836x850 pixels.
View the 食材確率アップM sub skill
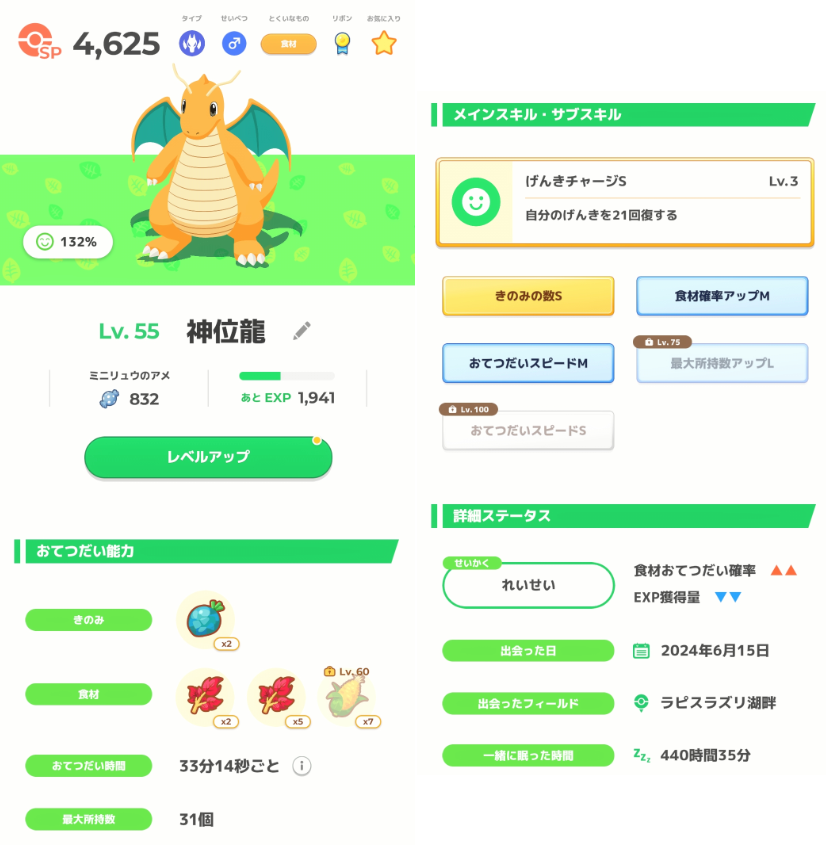[722, 296]
